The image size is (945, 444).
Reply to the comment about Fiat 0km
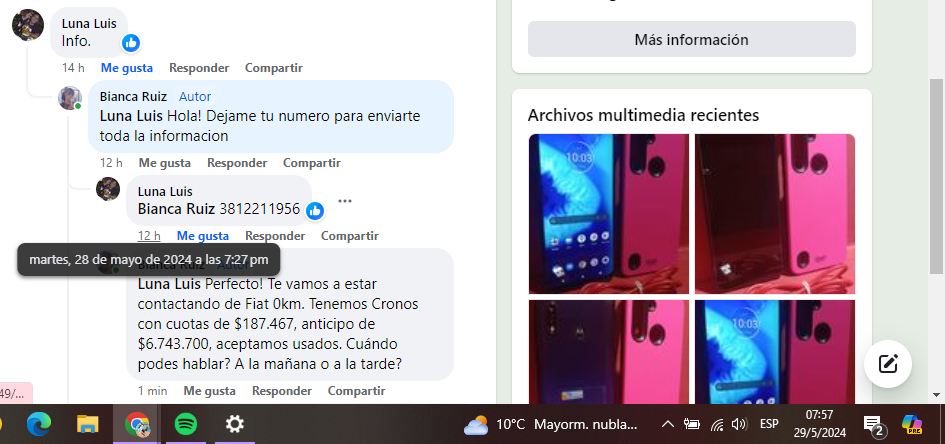tap(282, 390)
